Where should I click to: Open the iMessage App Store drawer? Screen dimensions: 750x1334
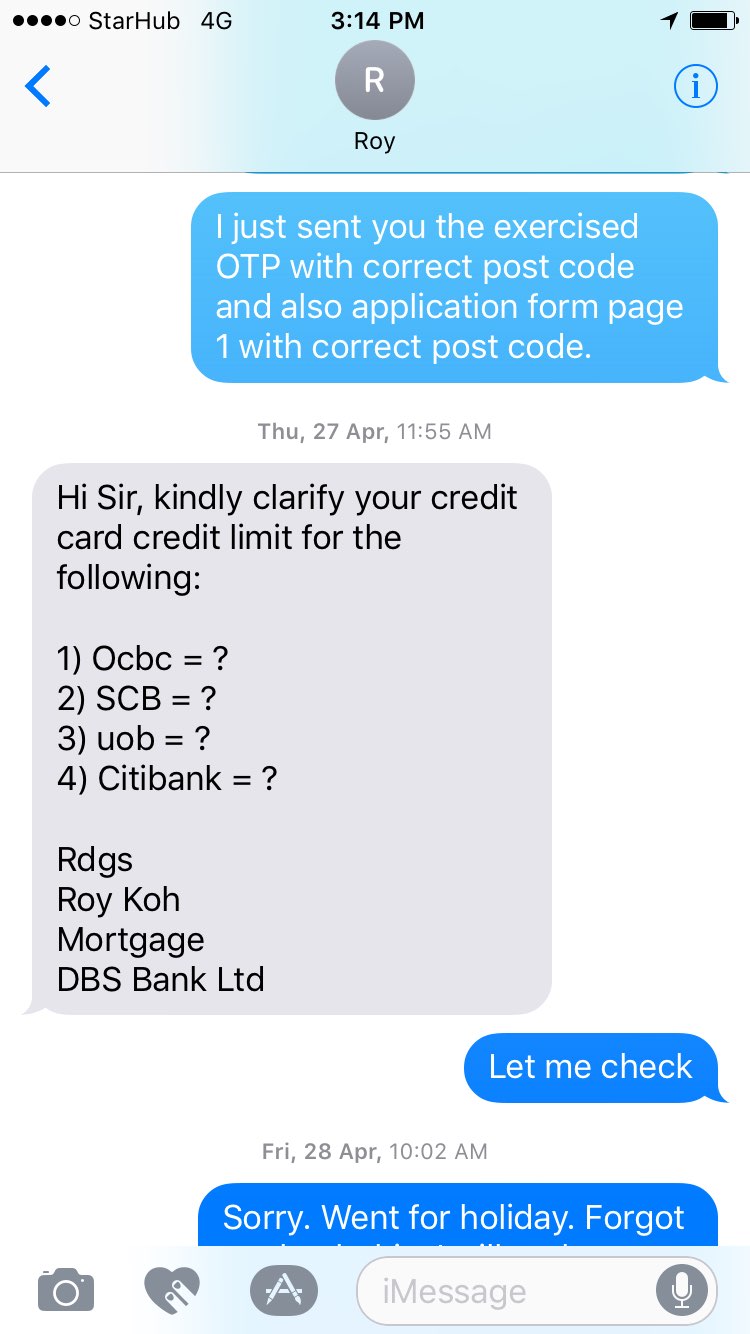click(x=283, y=1290)
